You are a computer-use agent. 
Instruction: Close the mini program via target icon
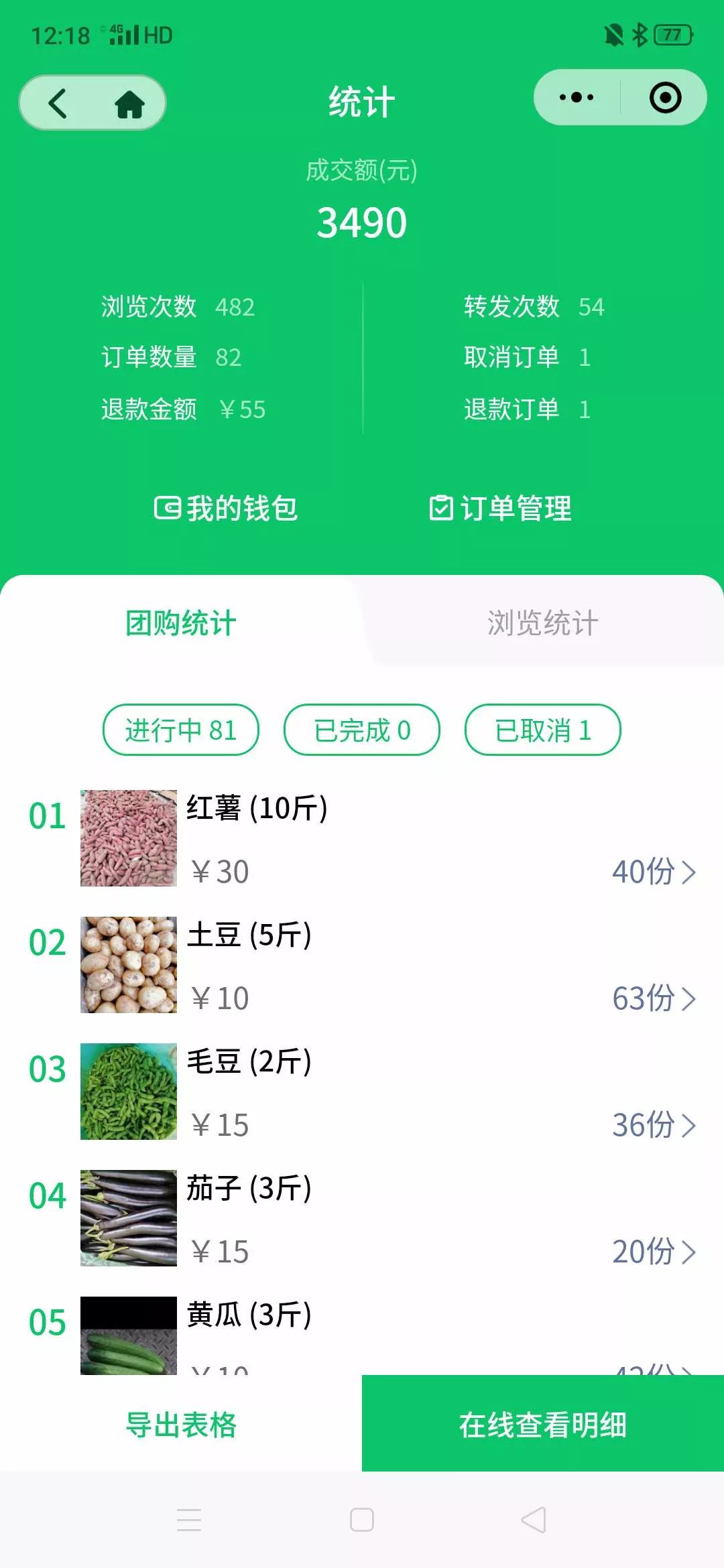[x=665, y=98]
